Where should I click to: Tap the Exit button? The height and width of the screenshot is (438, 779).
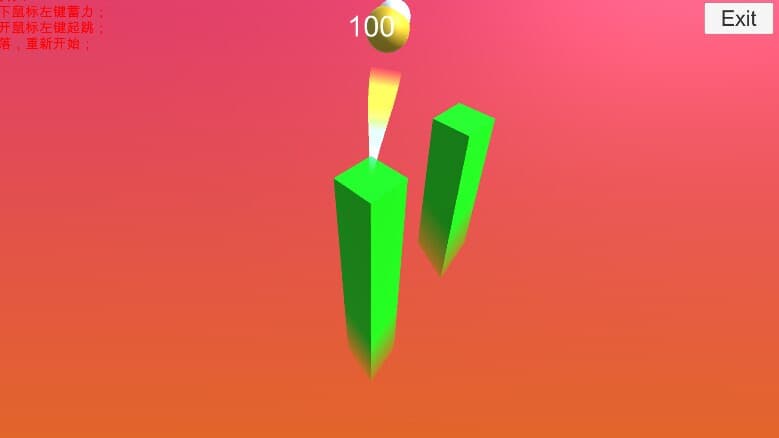pyautogui.click(x=738, y=18)
